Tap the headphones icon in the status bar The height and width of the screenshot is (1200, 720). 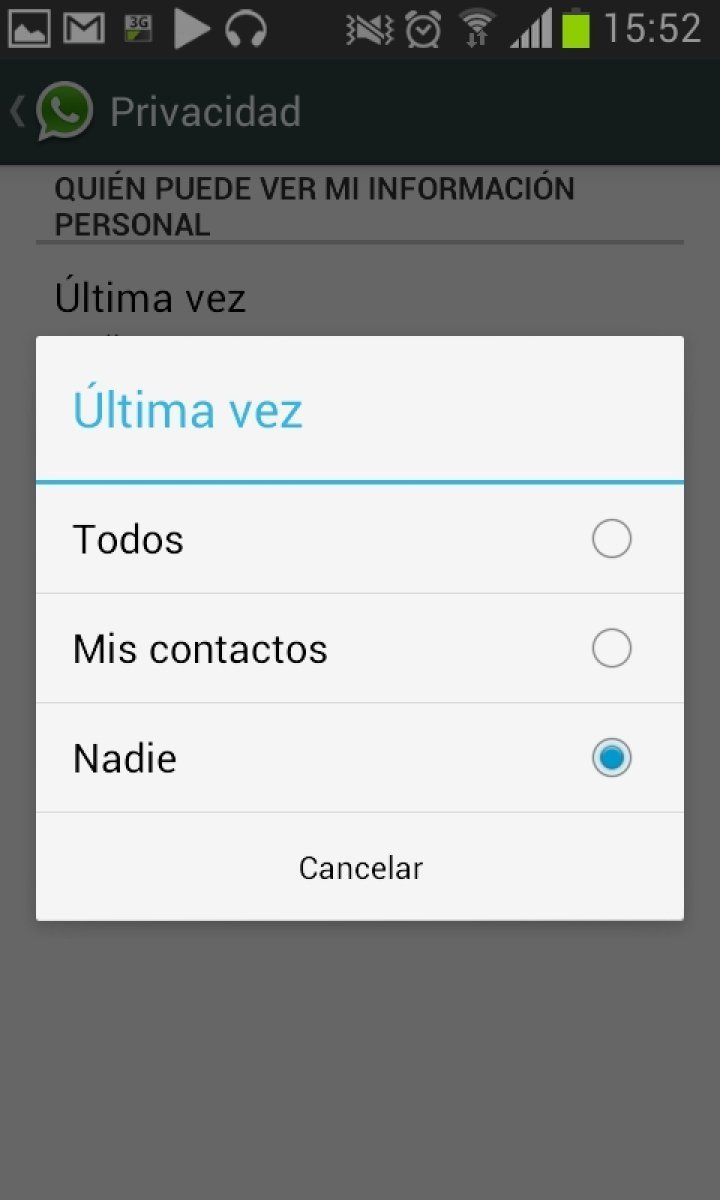(x=248, y=27)
